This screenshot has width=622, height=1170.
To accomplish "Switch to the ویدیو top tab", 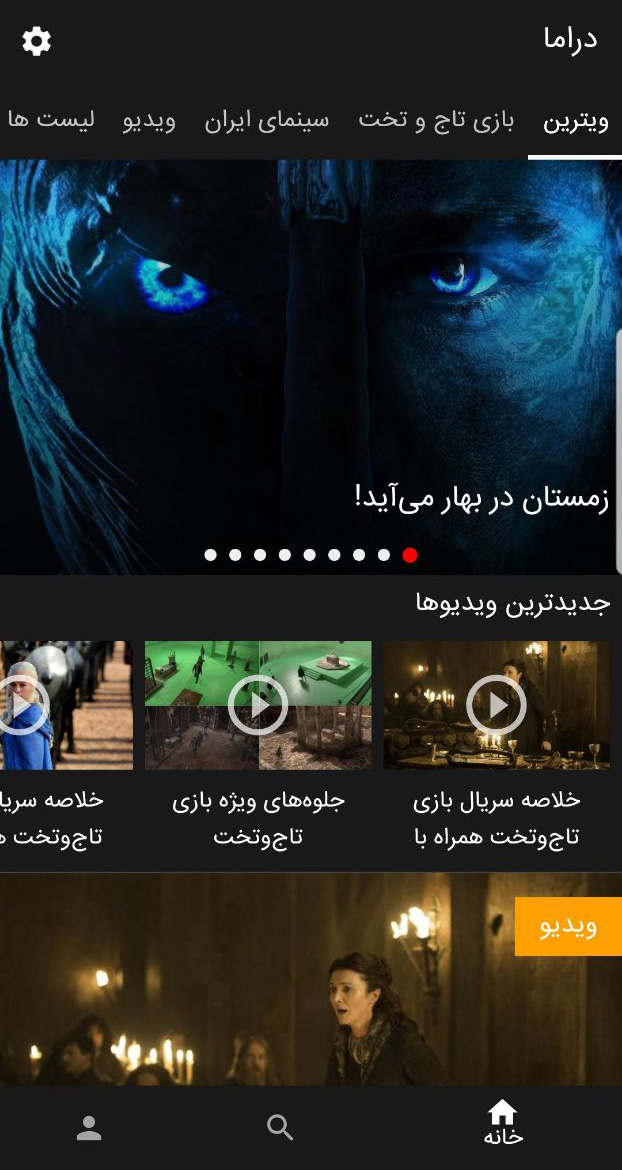I will click(x=150, y=121).
